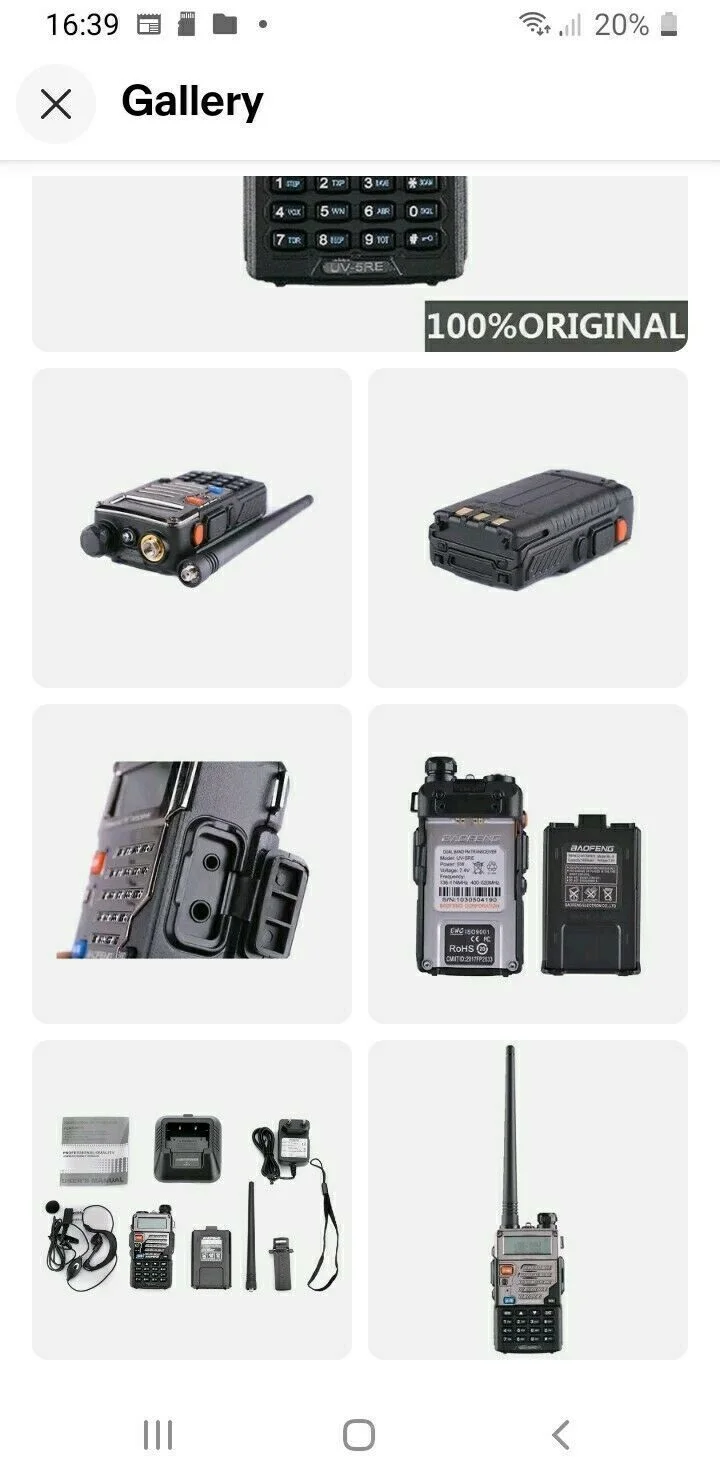Go to the home screen
Image resolution: width=720 pixels, height=1480 pixels.
359,1435
